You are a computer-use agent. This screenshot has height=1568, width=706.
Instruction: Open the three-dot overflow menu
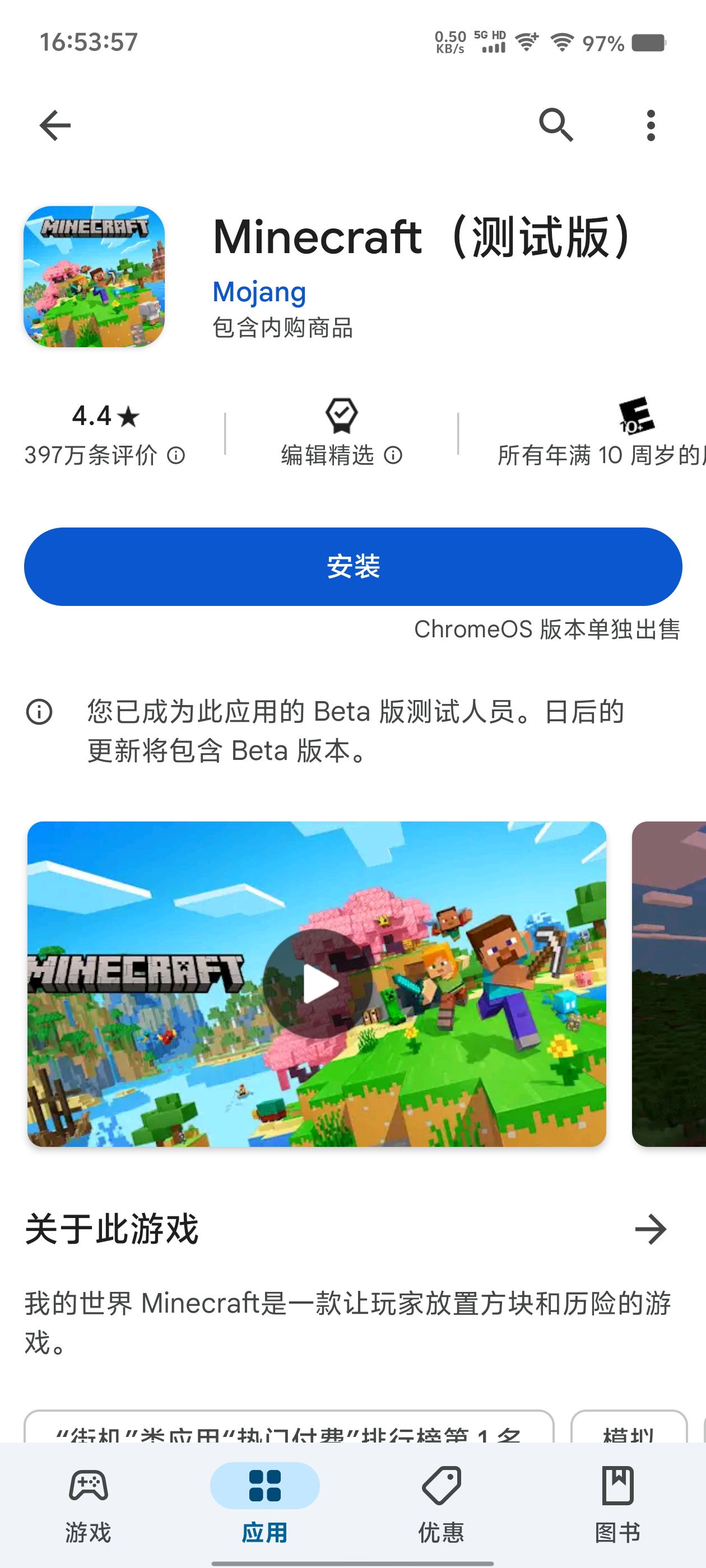point(651,125)
